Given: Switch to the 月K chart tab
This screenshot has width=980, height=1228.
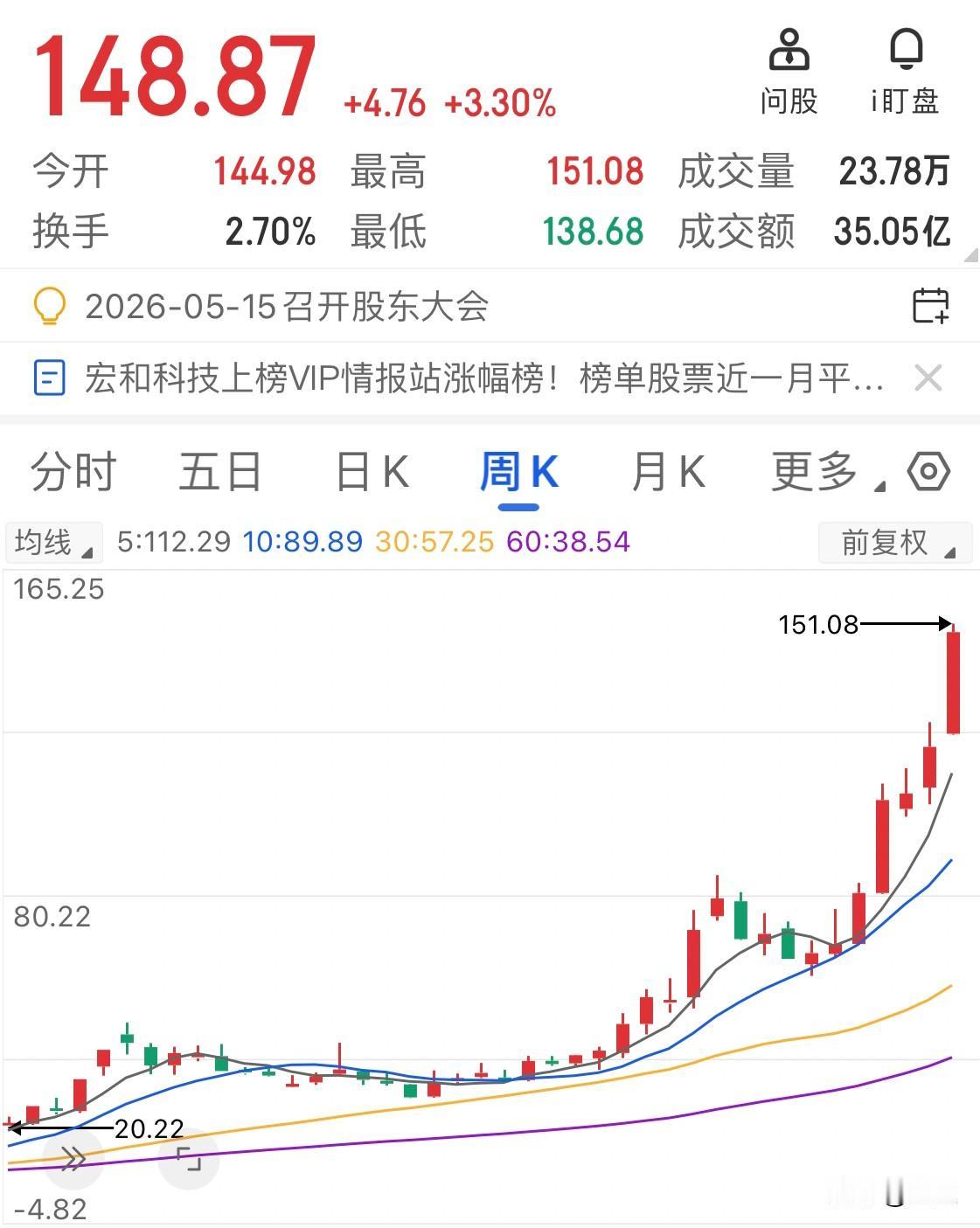Looking at the screenshot, I should [x=668, y=472].
